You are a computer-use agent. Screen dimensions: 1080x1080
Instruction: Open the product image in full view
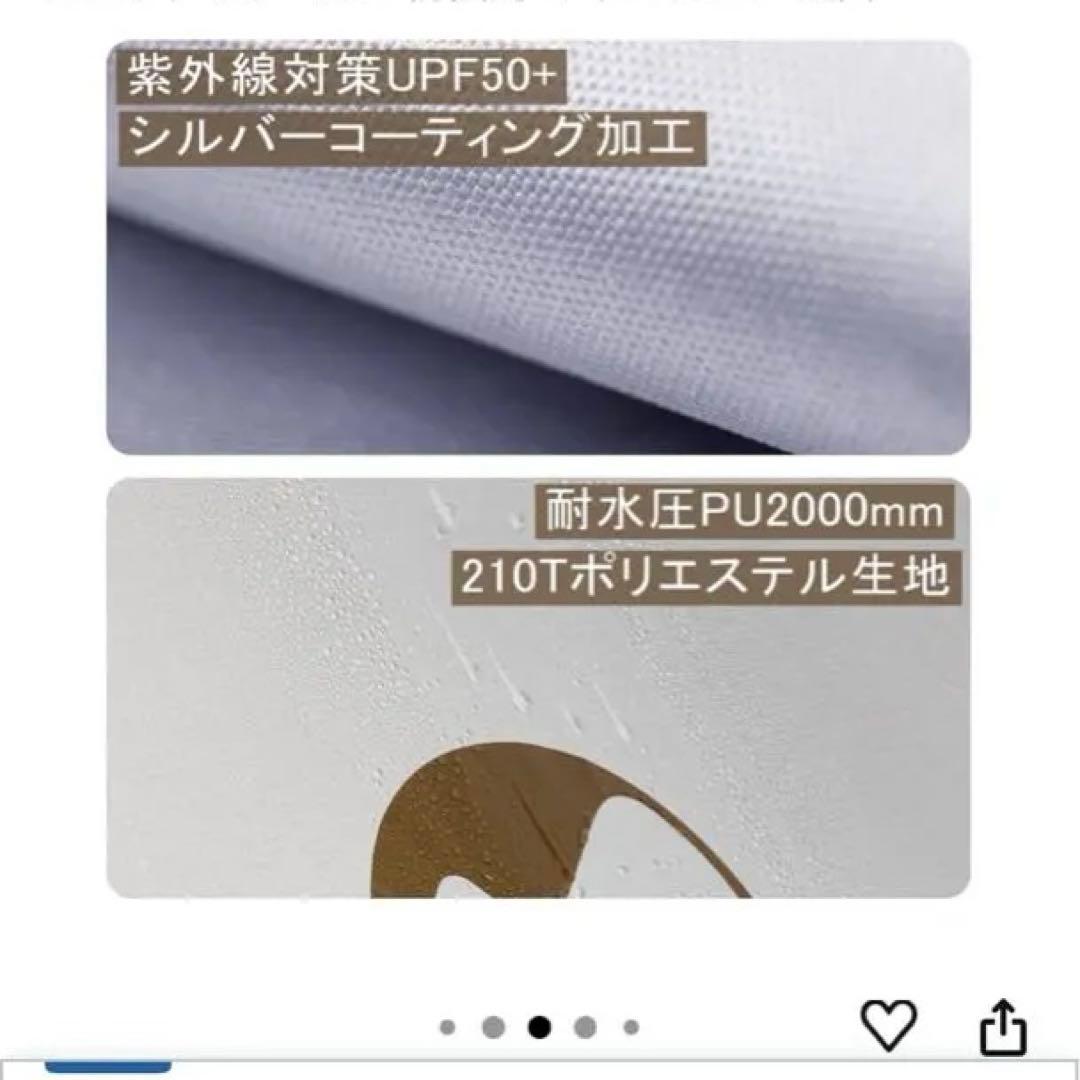[538, 470]
